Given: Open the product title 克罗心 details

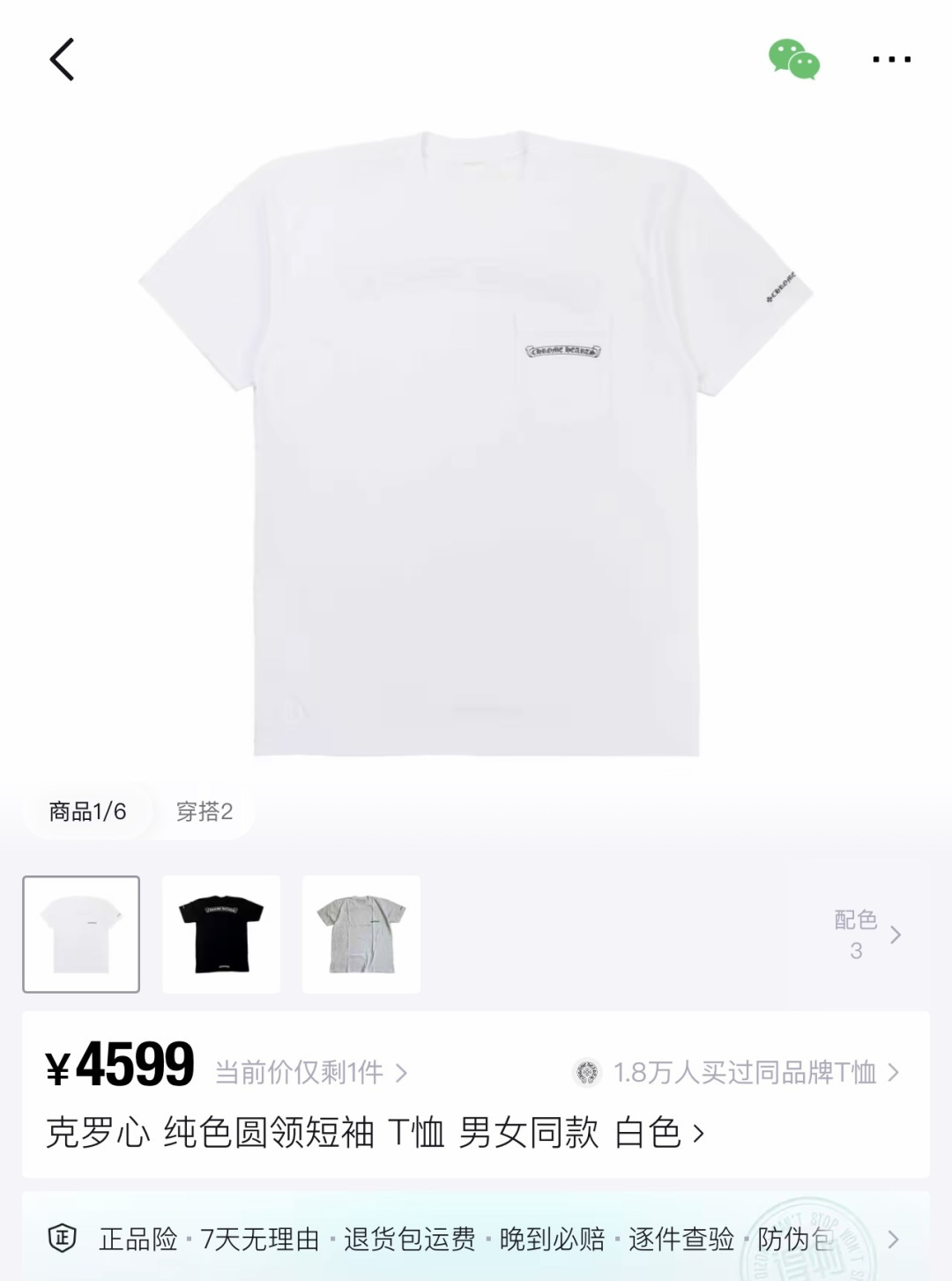Looking at the screenshot, I should (375, 1133).
